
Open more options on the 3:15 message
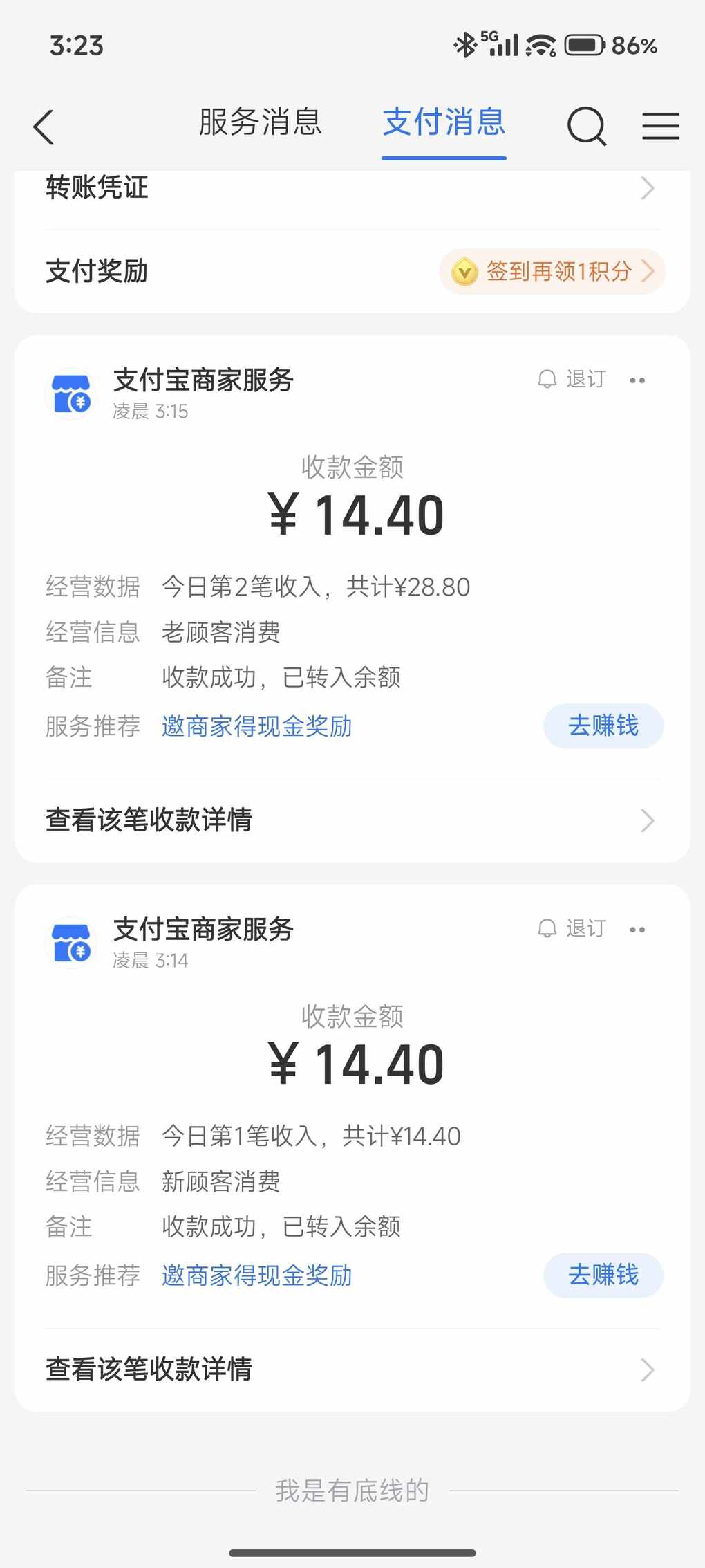(637, 380)
